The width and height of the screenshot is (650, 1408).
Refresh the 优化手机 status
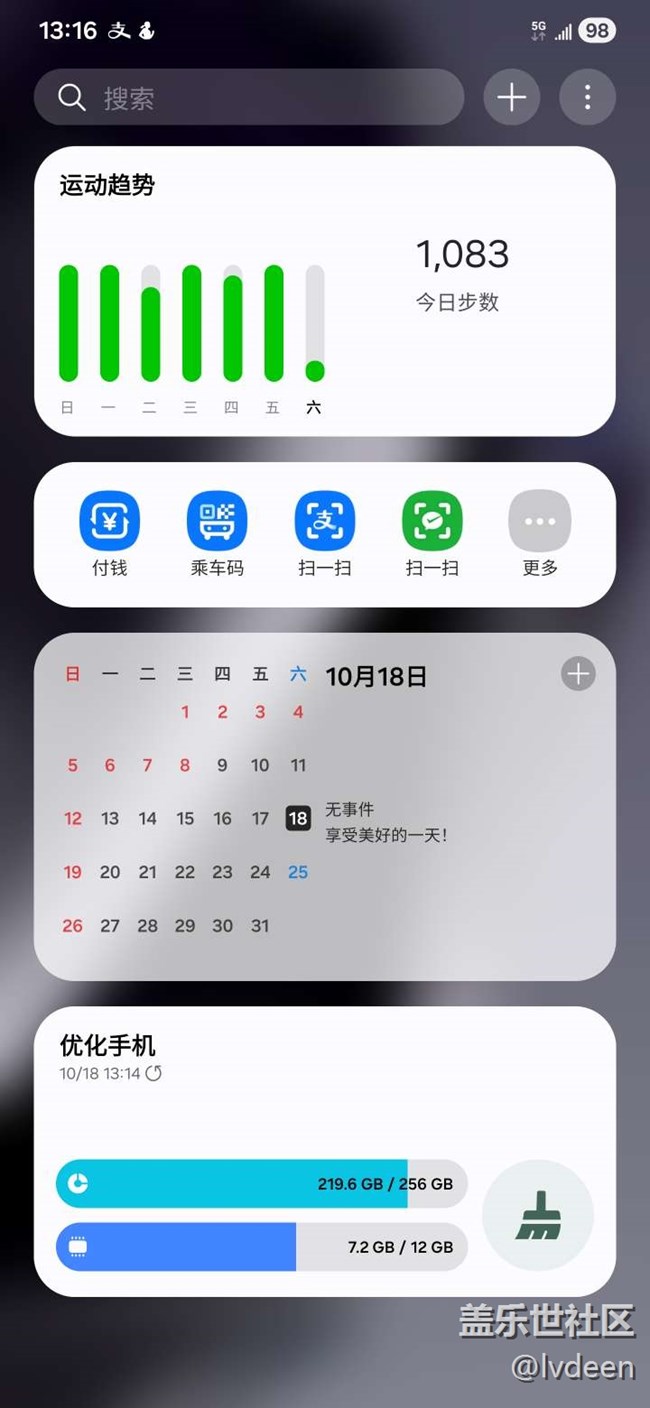pos(154,1073)
